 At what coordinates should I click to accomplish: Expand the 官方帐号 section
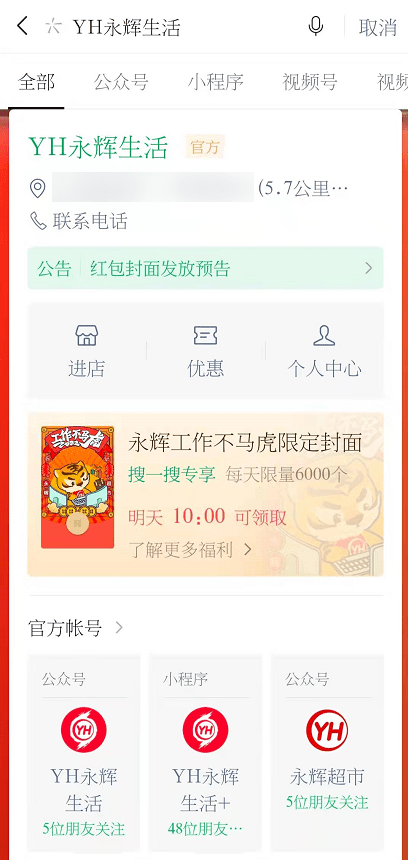pos(76,628)
